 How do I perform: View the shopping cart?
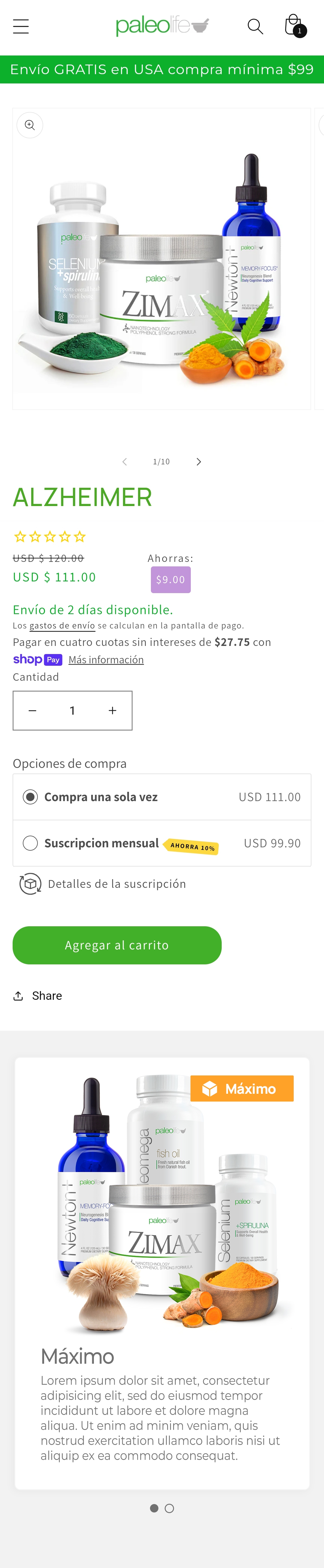pyautogui.click(x=294, y=26)
